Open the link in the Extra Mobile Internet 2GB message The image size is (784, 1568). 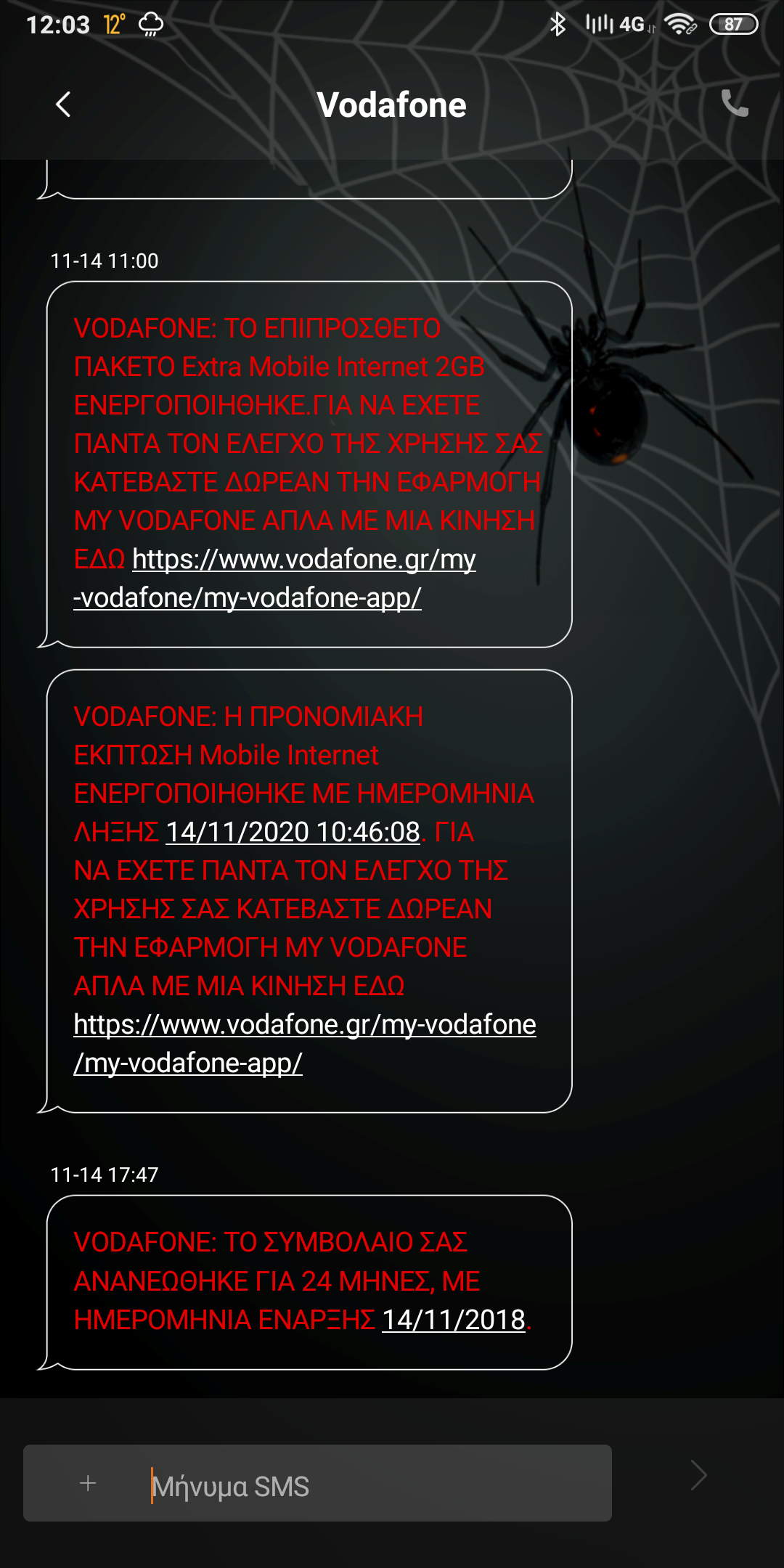303,560
